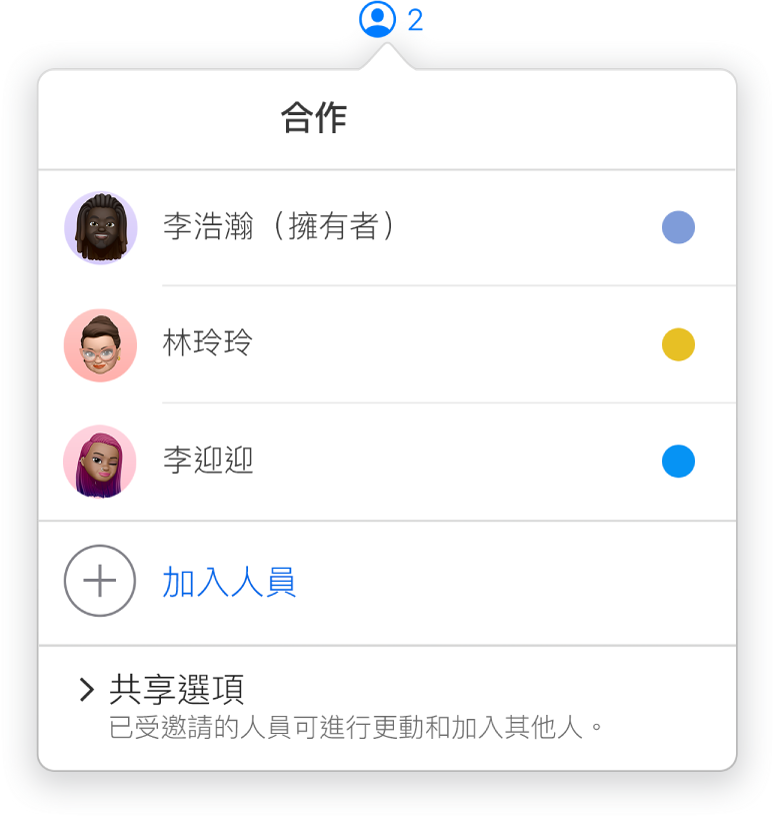This screenshot has width=774, height=817.
Task: Tap 加入人員 to invite collaborators
Action: click(x=229, y=581)
